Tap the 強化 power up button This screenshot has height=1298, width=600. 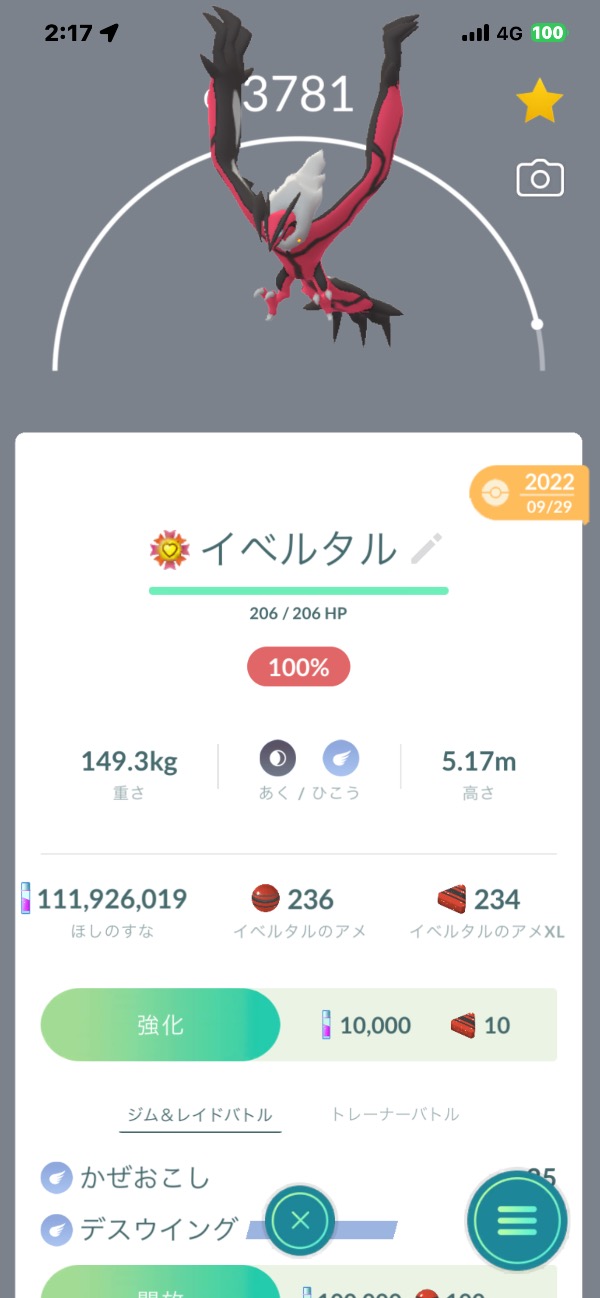coord(160,1025)
